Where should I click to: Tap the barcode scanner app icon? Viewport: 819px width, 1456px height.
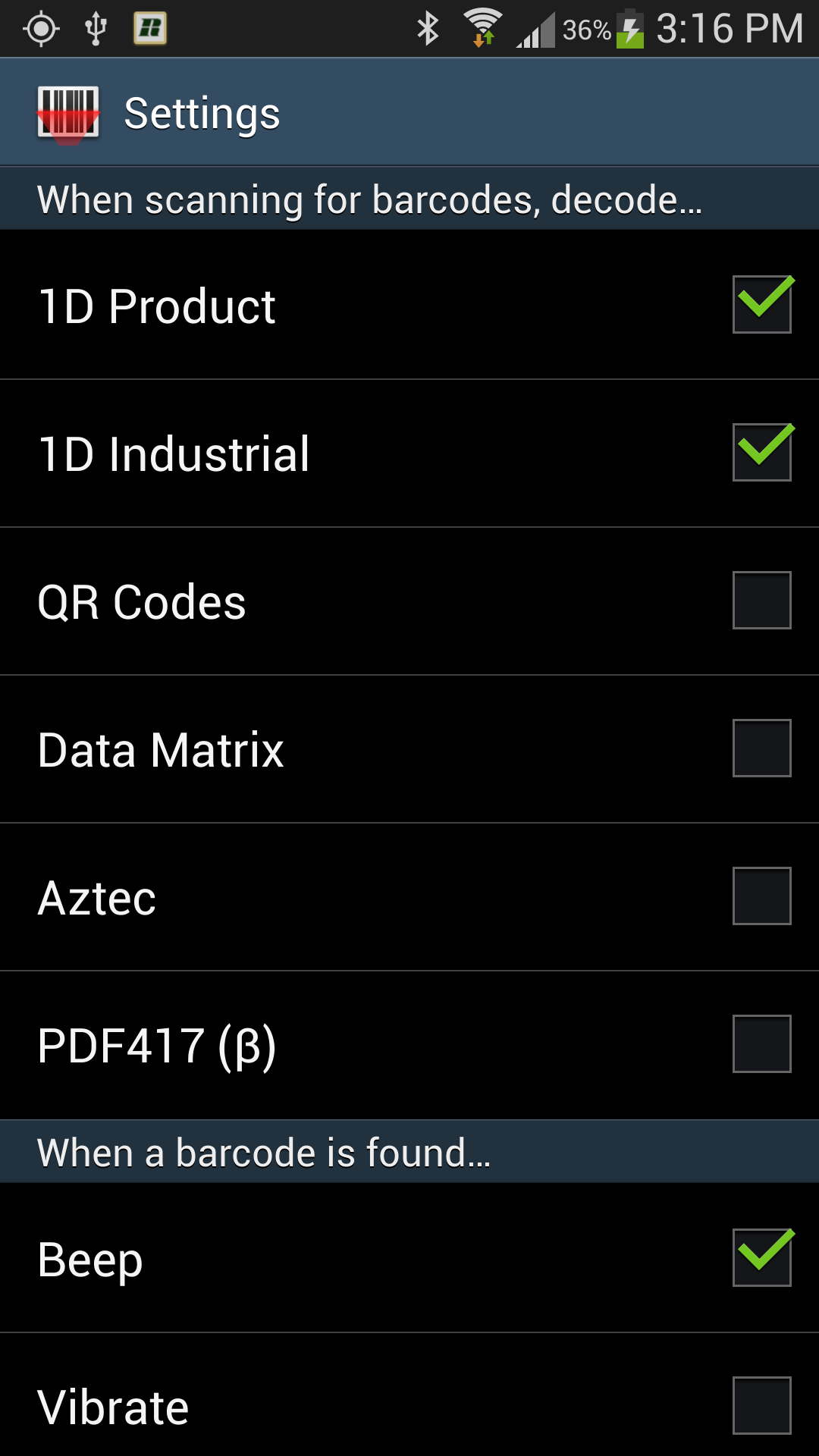(68, 114)
